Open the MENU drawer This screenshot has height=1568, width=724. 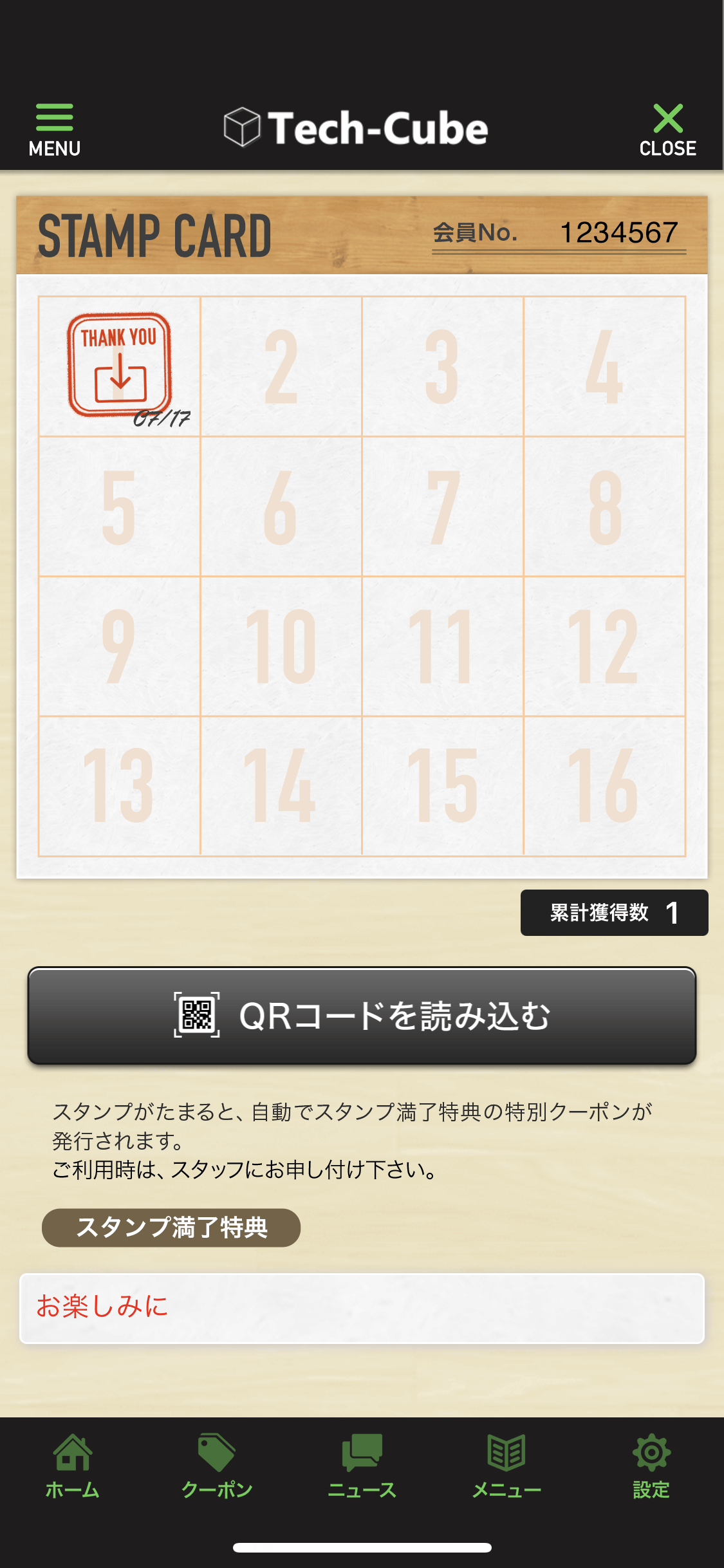coord(55,129)
